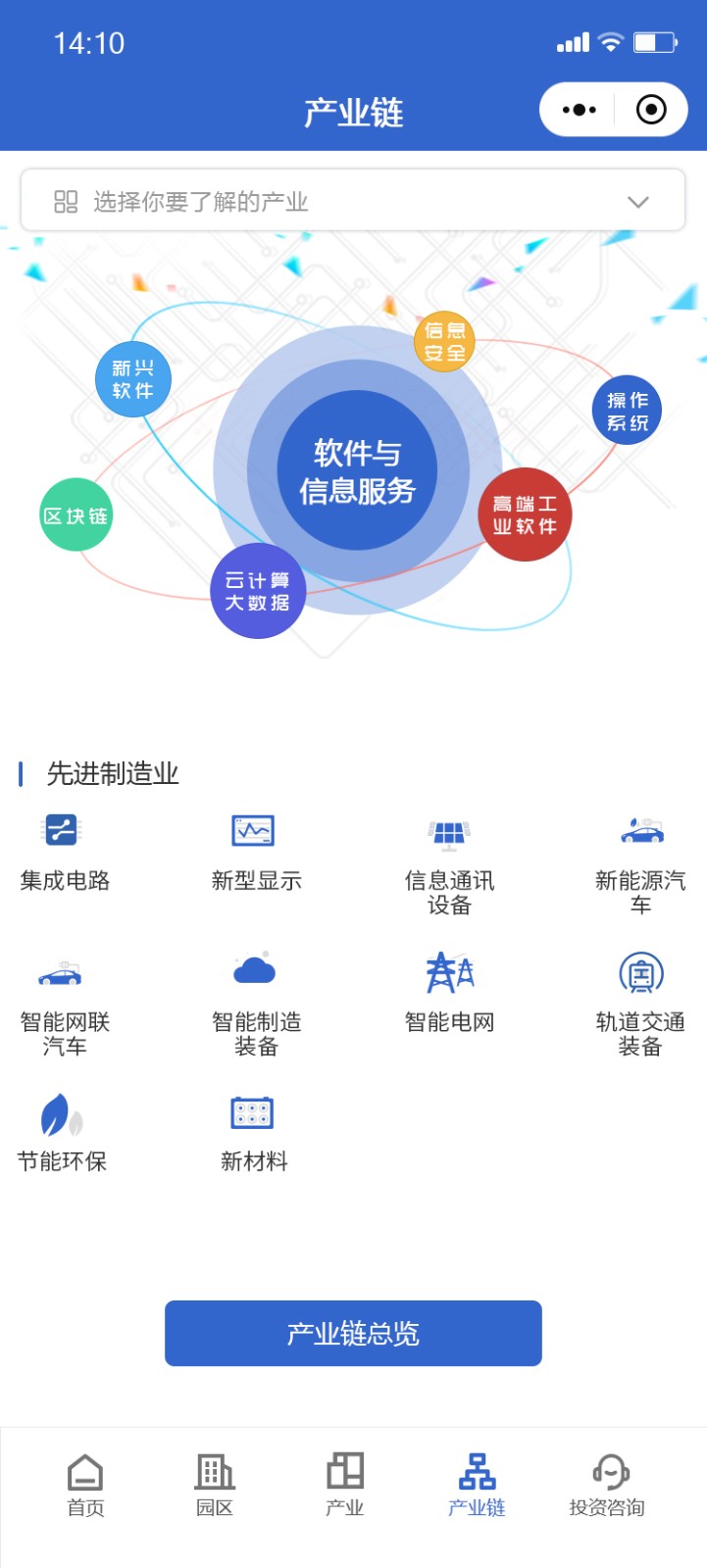The image size is (707, 1568).
Task: Tap the 信息安全 bubble
Action: [444, 341]
